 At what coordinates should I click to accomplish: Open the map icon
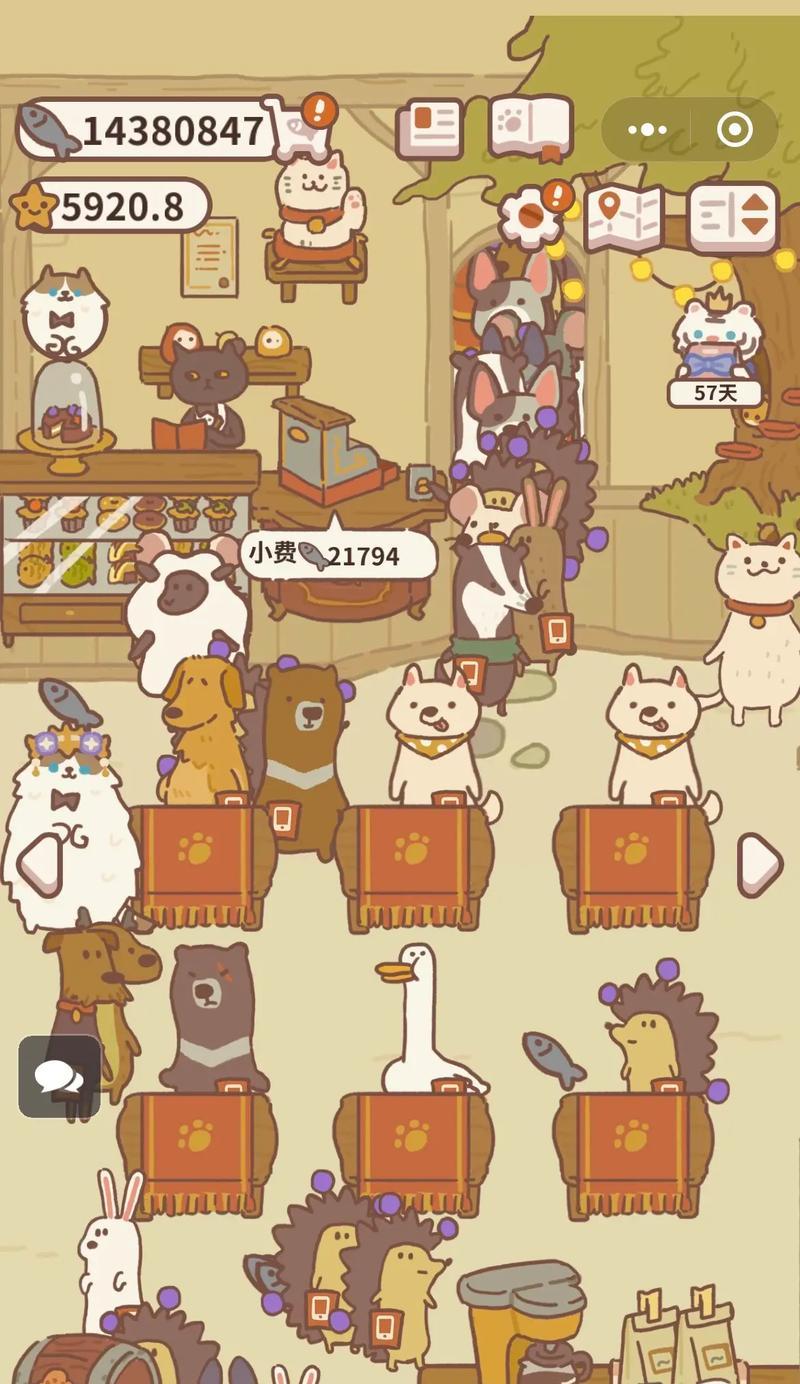coord(623,217)
